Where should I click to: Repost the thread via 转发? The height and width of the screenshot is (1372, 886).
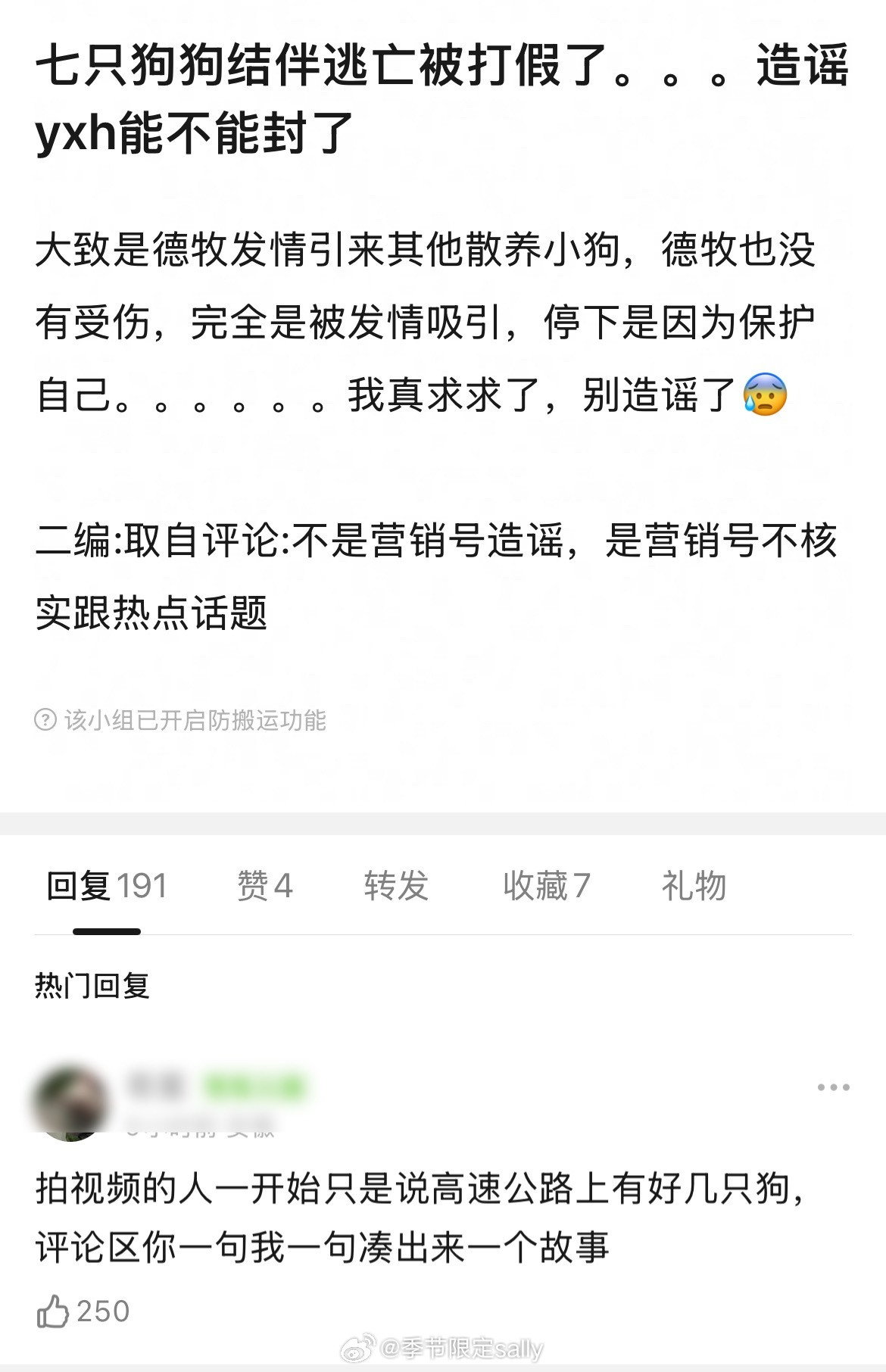[397, 886]
